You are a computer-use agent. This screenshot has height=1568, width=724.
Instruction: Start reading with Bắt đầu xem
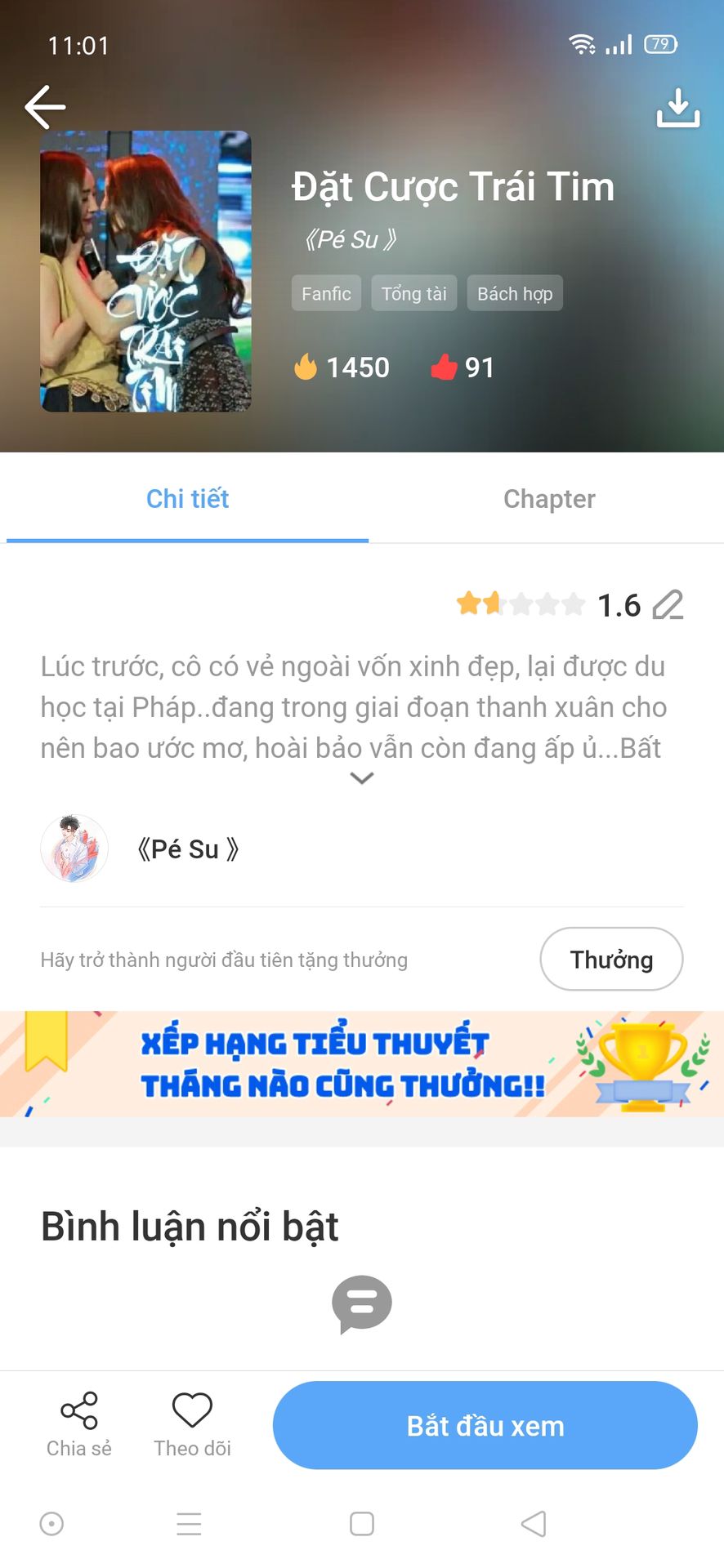pos(485,1425)
